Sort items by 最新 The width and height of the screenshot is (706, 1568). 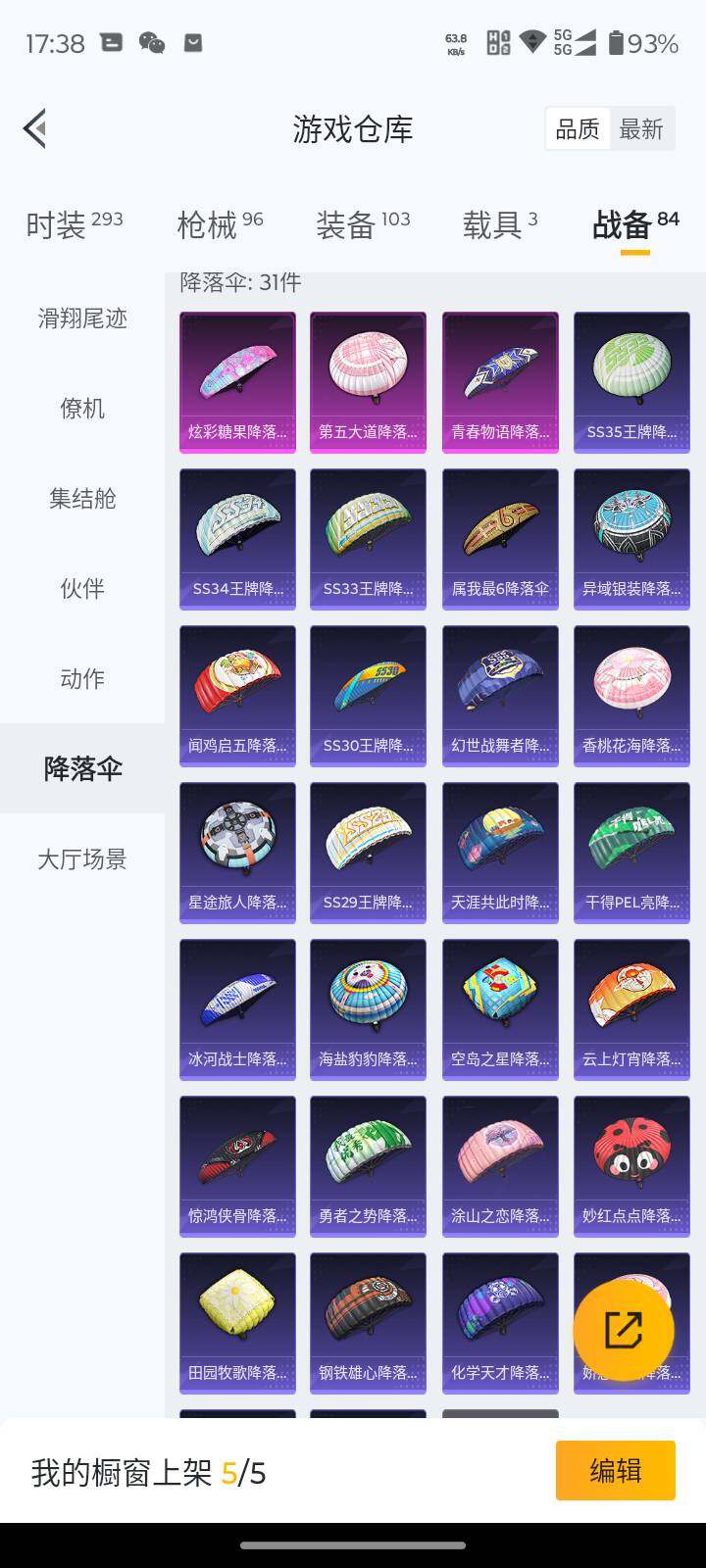(641, 129)
